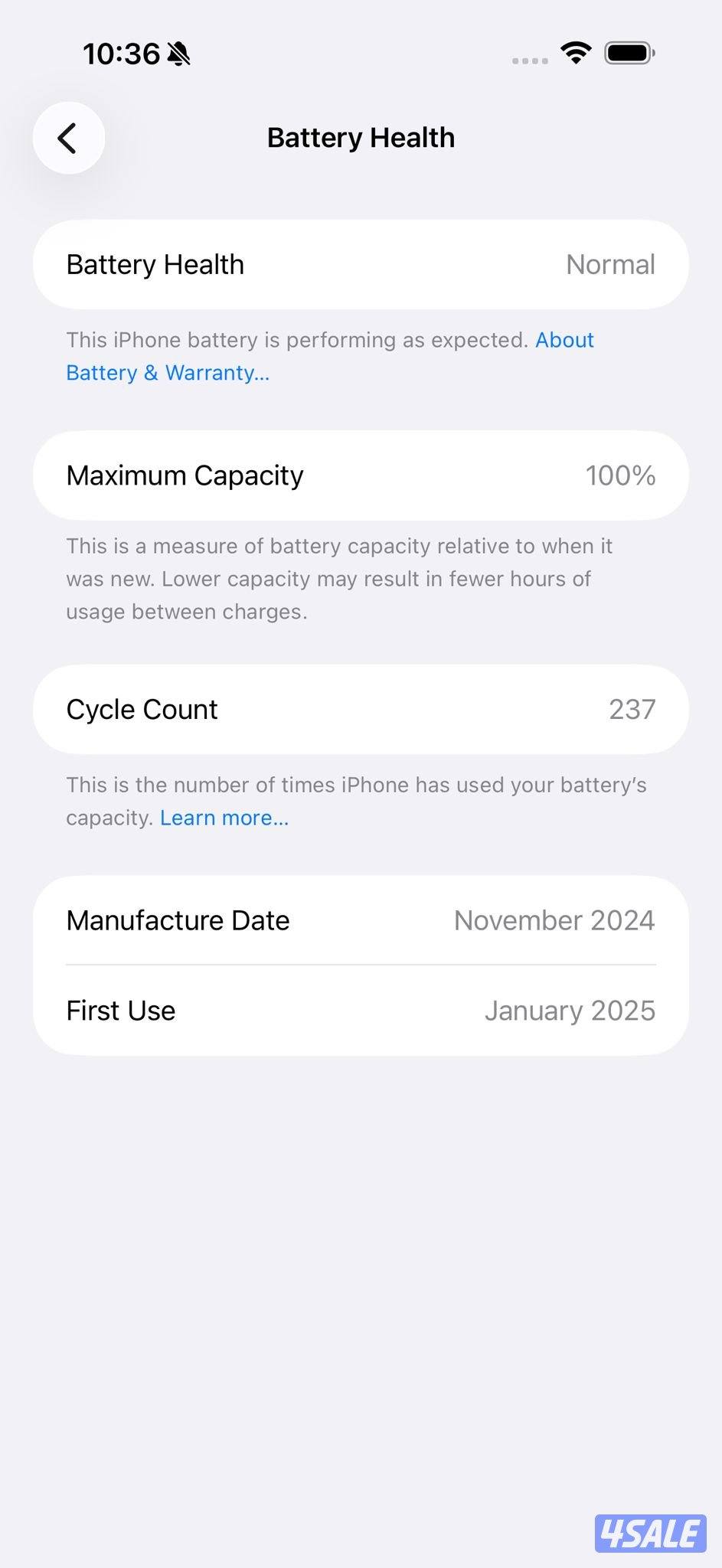
Task: Tap the Manufacture Date row
Action: tap(361, 920)
